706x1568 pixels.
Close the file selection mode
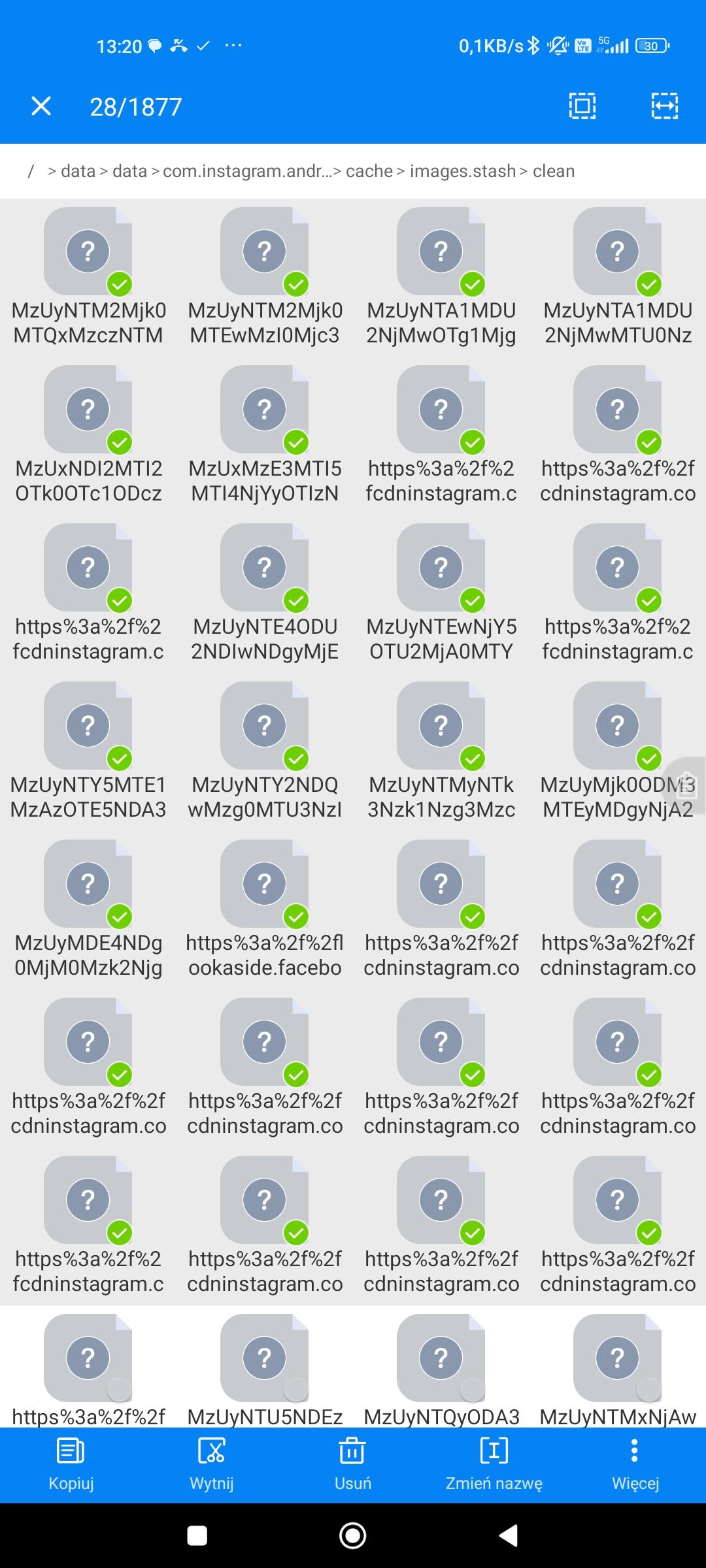click(x=41, y=106)
